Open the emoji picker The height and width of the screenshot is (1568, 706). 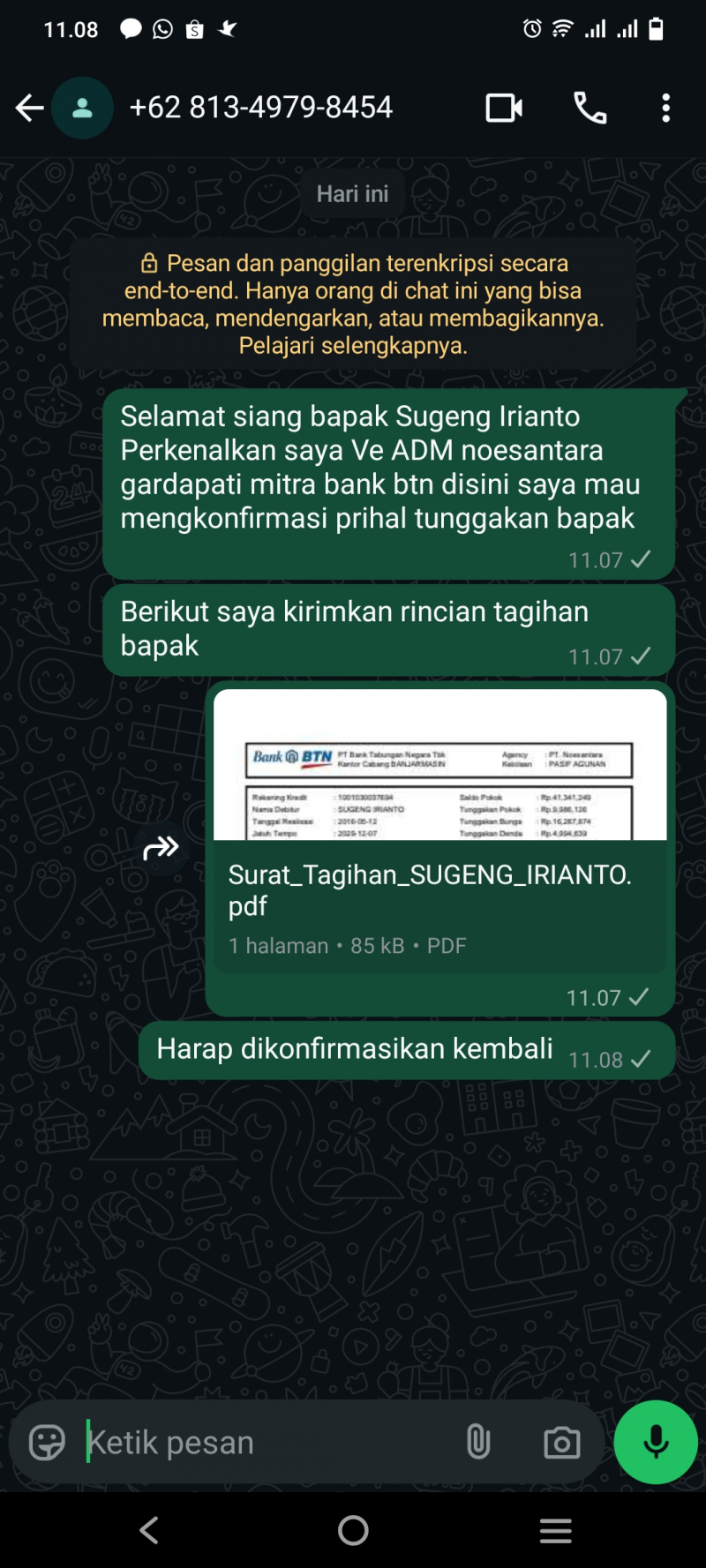pyautogui.click(x=47, y=1443)
